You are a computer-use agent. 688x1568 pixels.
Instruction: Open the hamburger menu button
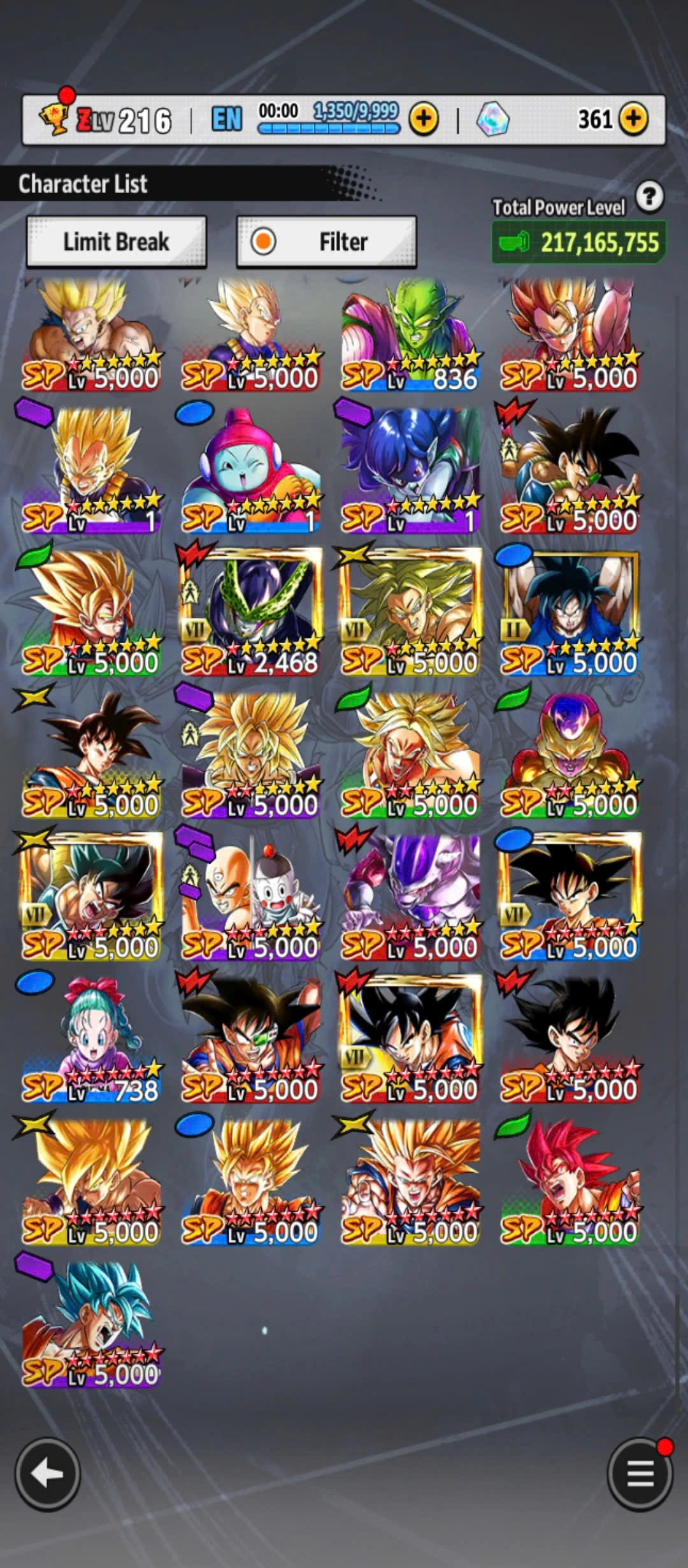tap(640, 1474)
